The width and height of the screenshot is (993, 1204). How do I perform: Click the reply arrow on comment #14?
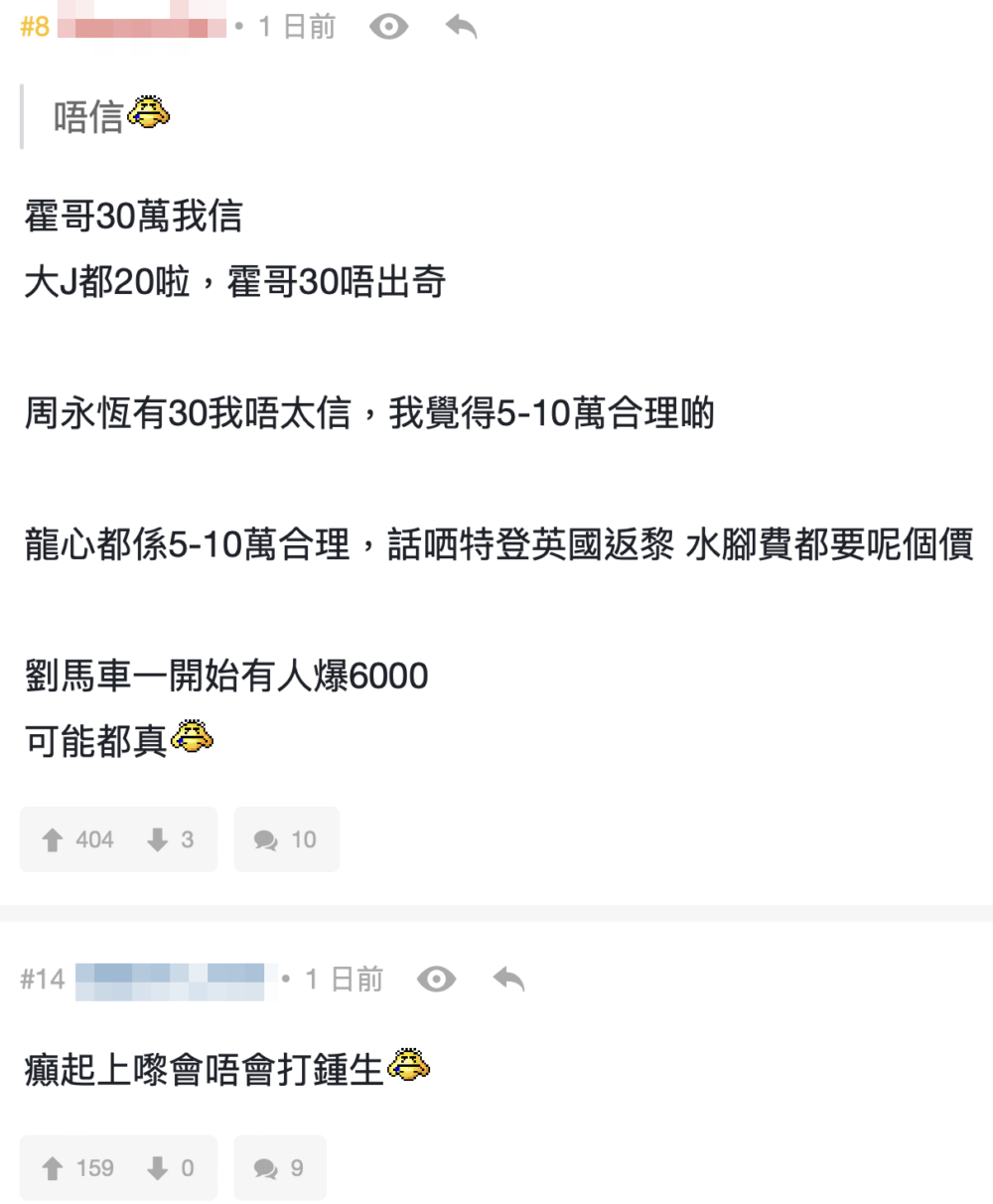[x=507, y=979]
